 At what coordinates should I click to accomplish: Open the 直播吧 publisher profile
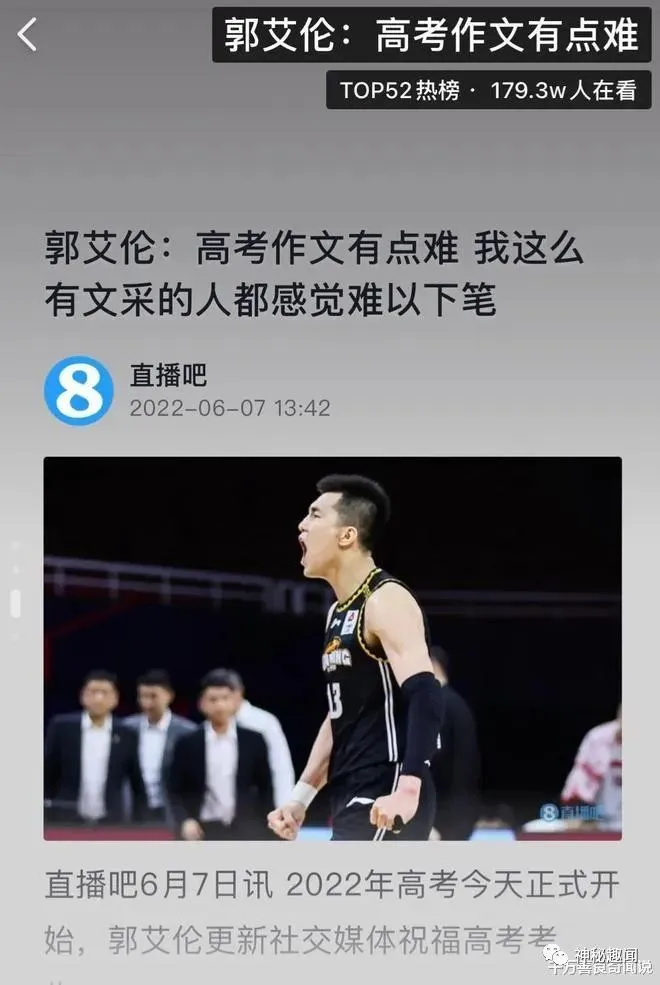click(x=168, y=376)
